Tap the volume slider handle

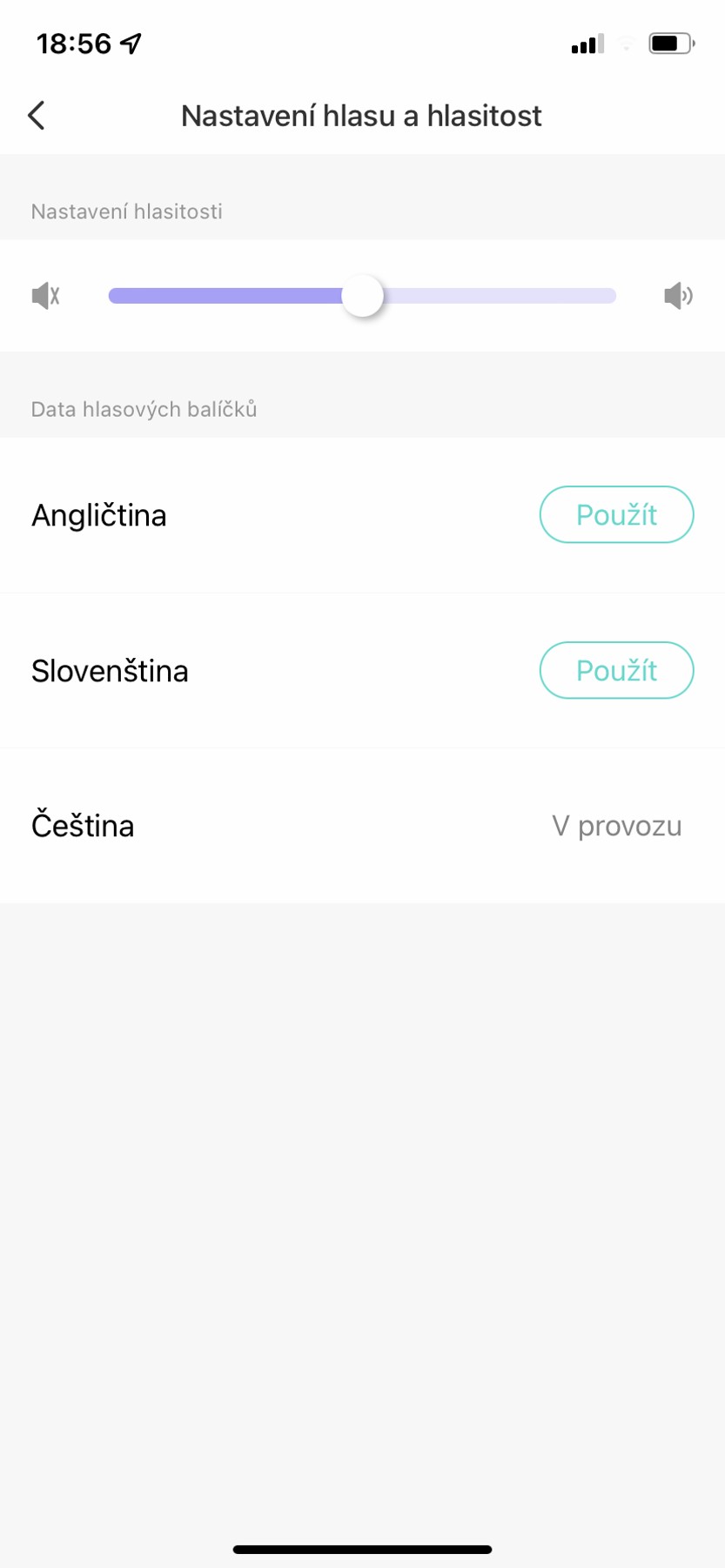(x=362, y=296)
